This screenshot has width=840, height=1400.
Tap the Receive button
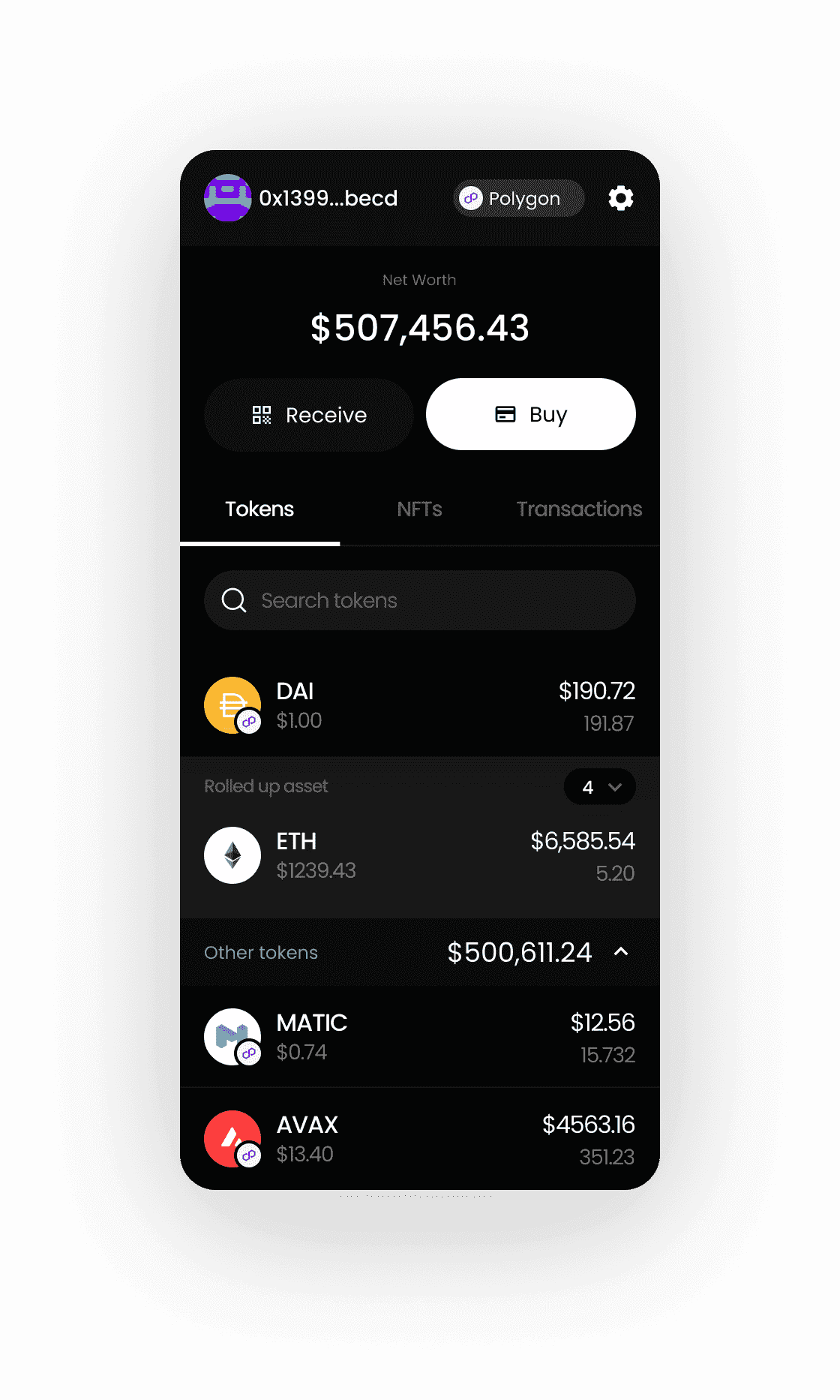pos(308,415)
